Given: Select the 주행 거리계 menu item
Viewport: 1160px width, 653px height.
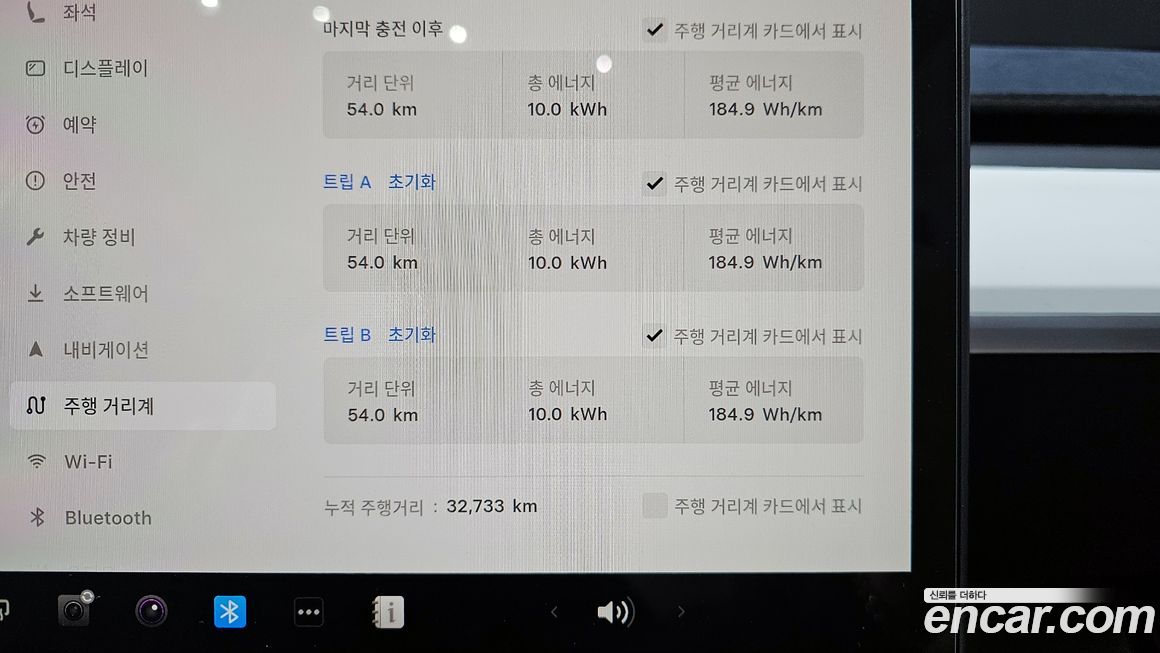Looking at the screenshot, I should click(x=108, y=406).
